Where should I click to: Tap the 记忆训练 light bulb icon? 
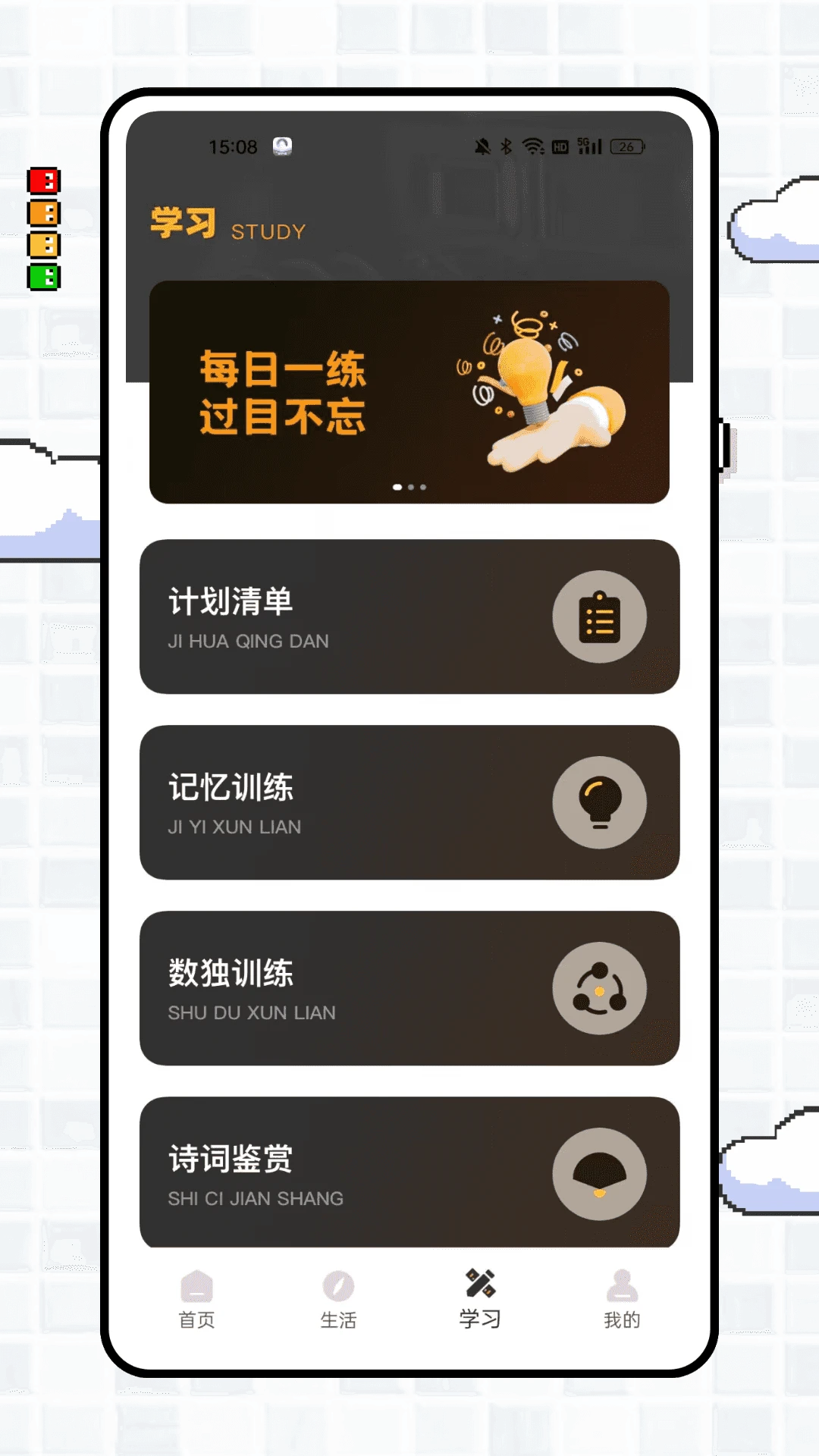coord(600,804)
